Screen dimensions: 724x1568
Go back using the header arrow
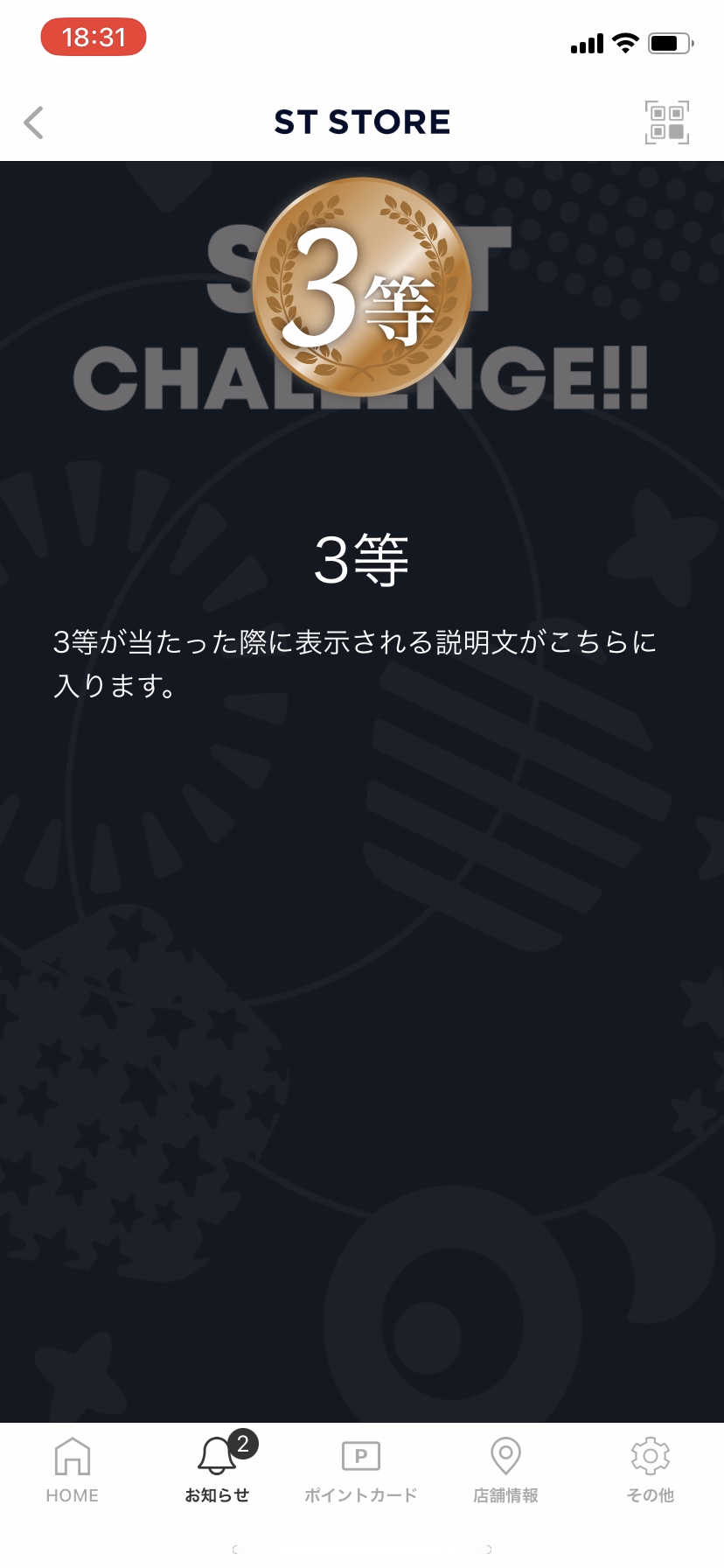click(x=34, y=122)
